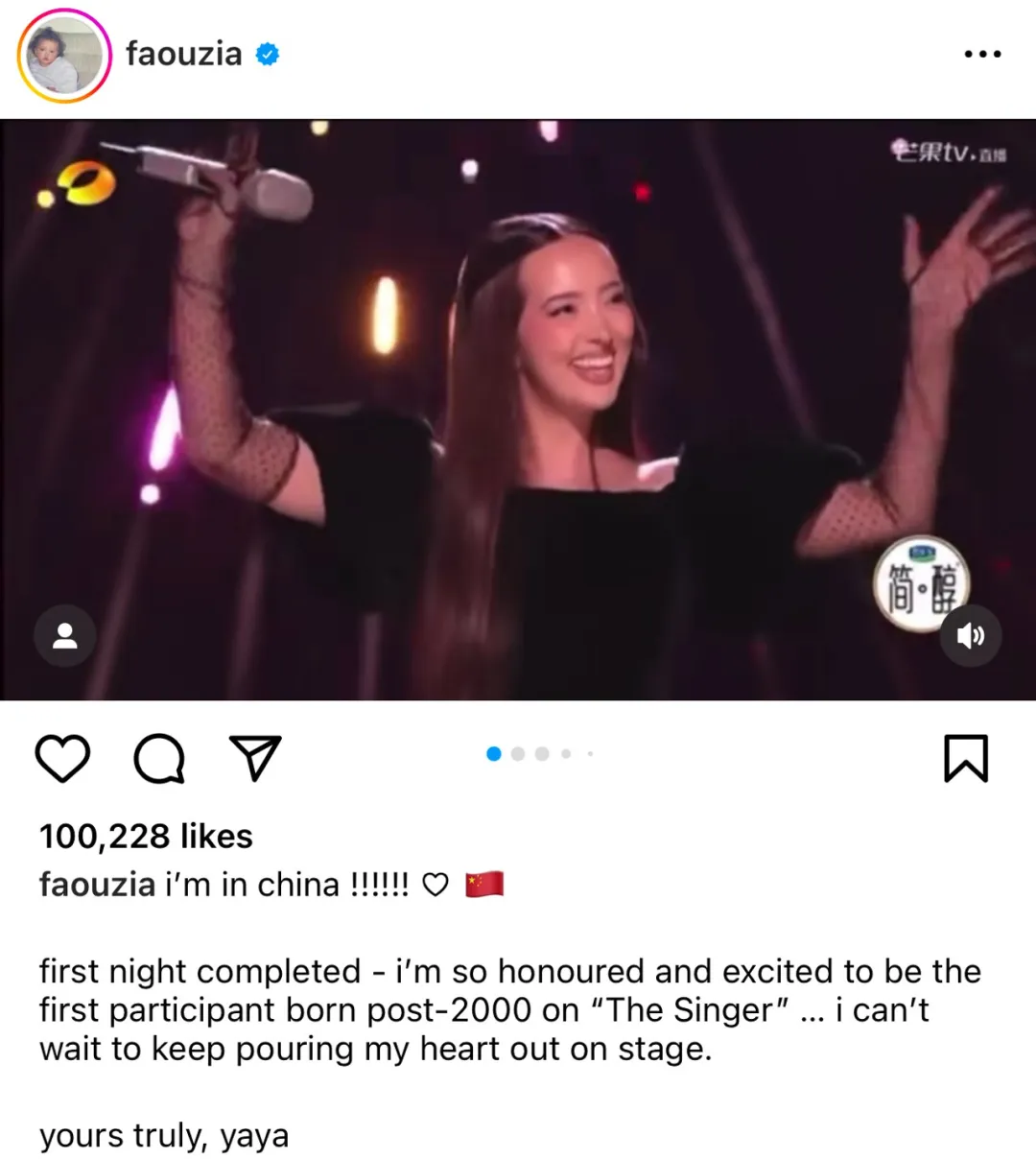This screenshot has width=1036, height=1159.
Task: Show accounts tagged in the video
Action: click(64, 636)
